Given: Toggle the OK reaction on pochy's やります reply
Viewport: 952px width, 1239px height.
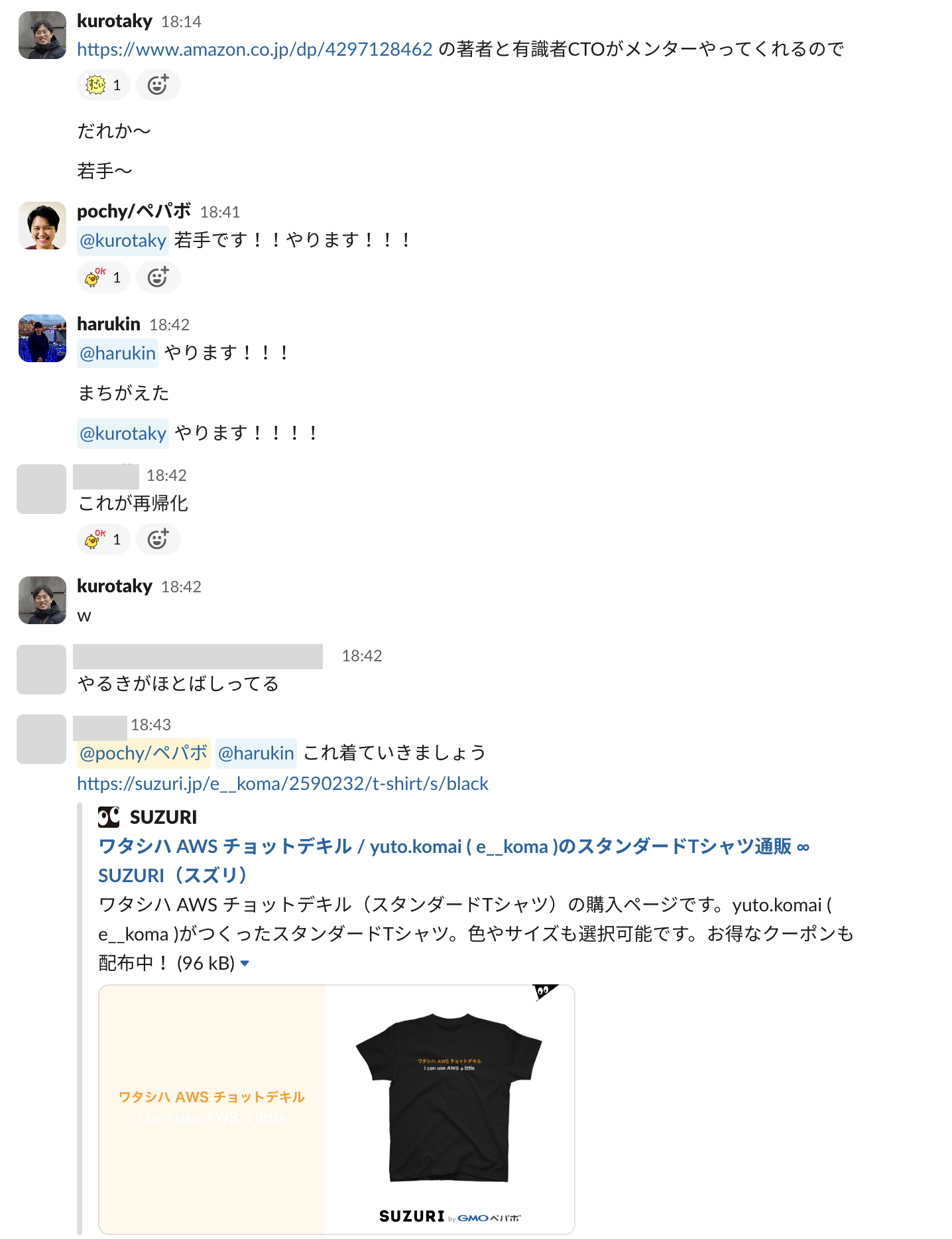Looking at the screenshot, I should (x=103, y=277).
